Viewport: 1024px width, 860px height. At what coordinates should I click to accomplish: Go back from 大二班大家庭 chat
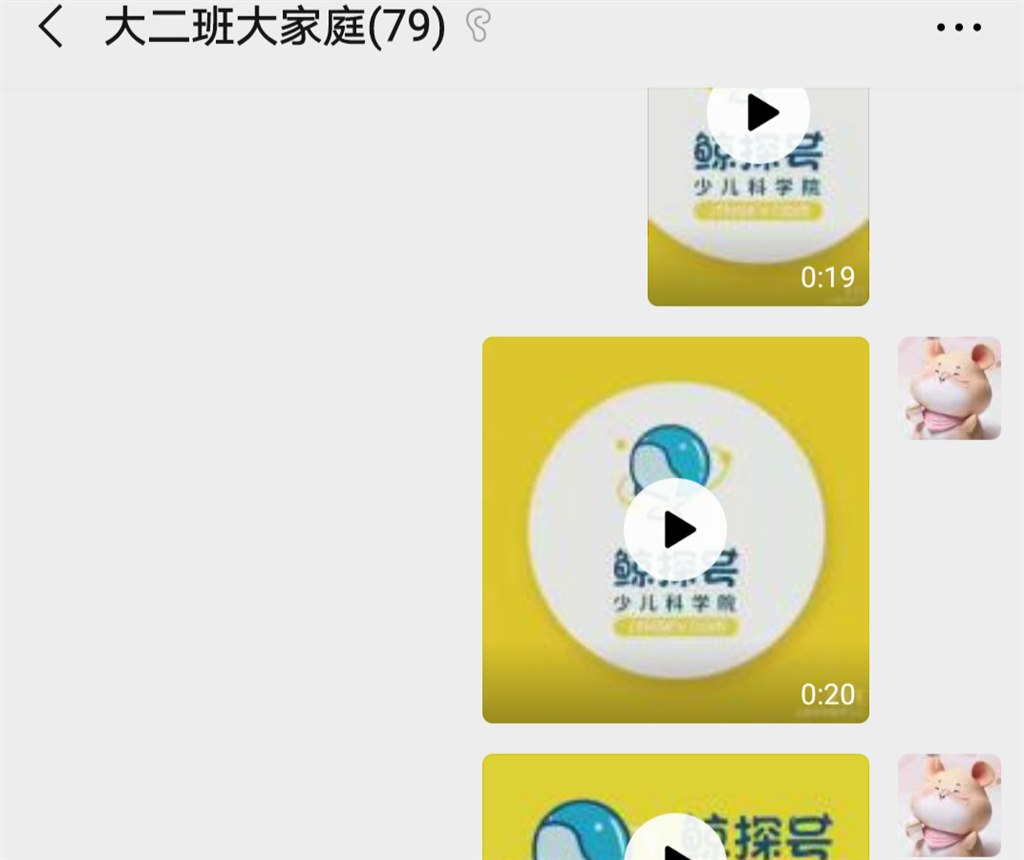(x=50, y=29)
